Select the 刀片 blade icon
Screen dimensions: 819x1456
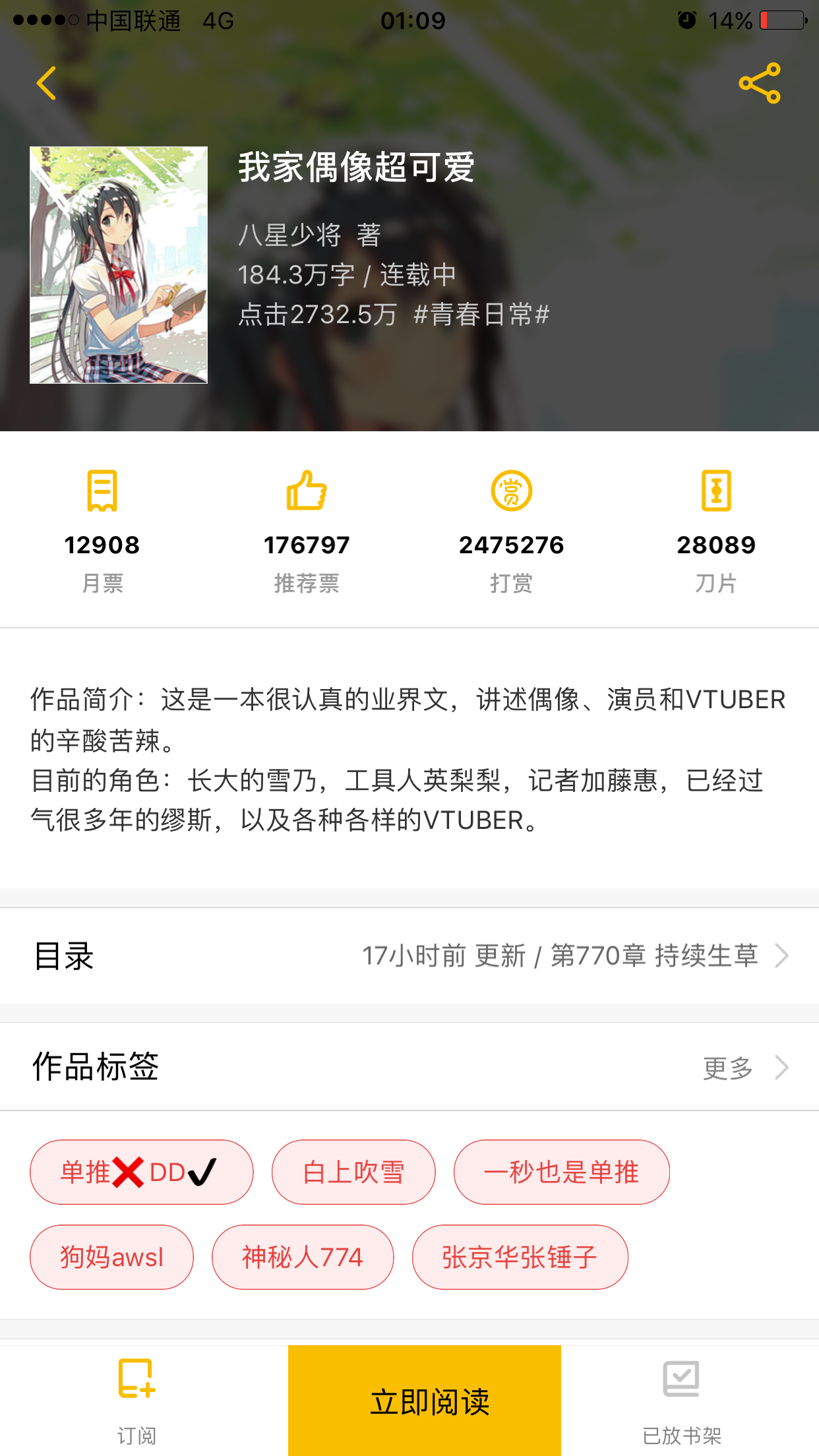pos(716,495)
